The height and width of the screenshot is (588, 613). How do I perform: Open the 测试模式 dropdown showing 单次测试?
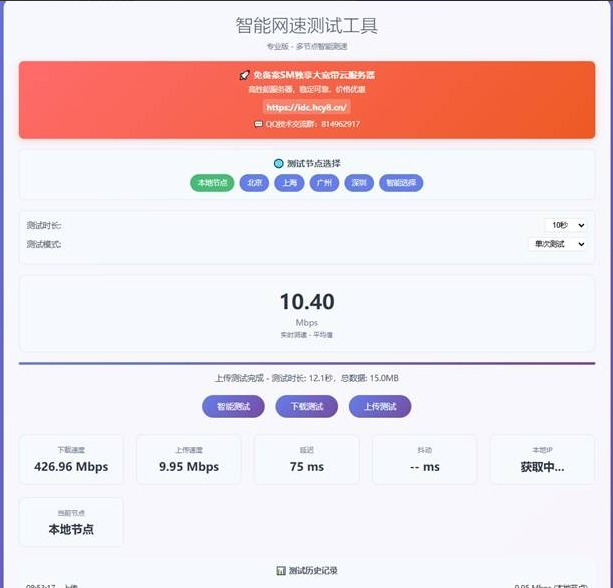click(x=557, y=244)
